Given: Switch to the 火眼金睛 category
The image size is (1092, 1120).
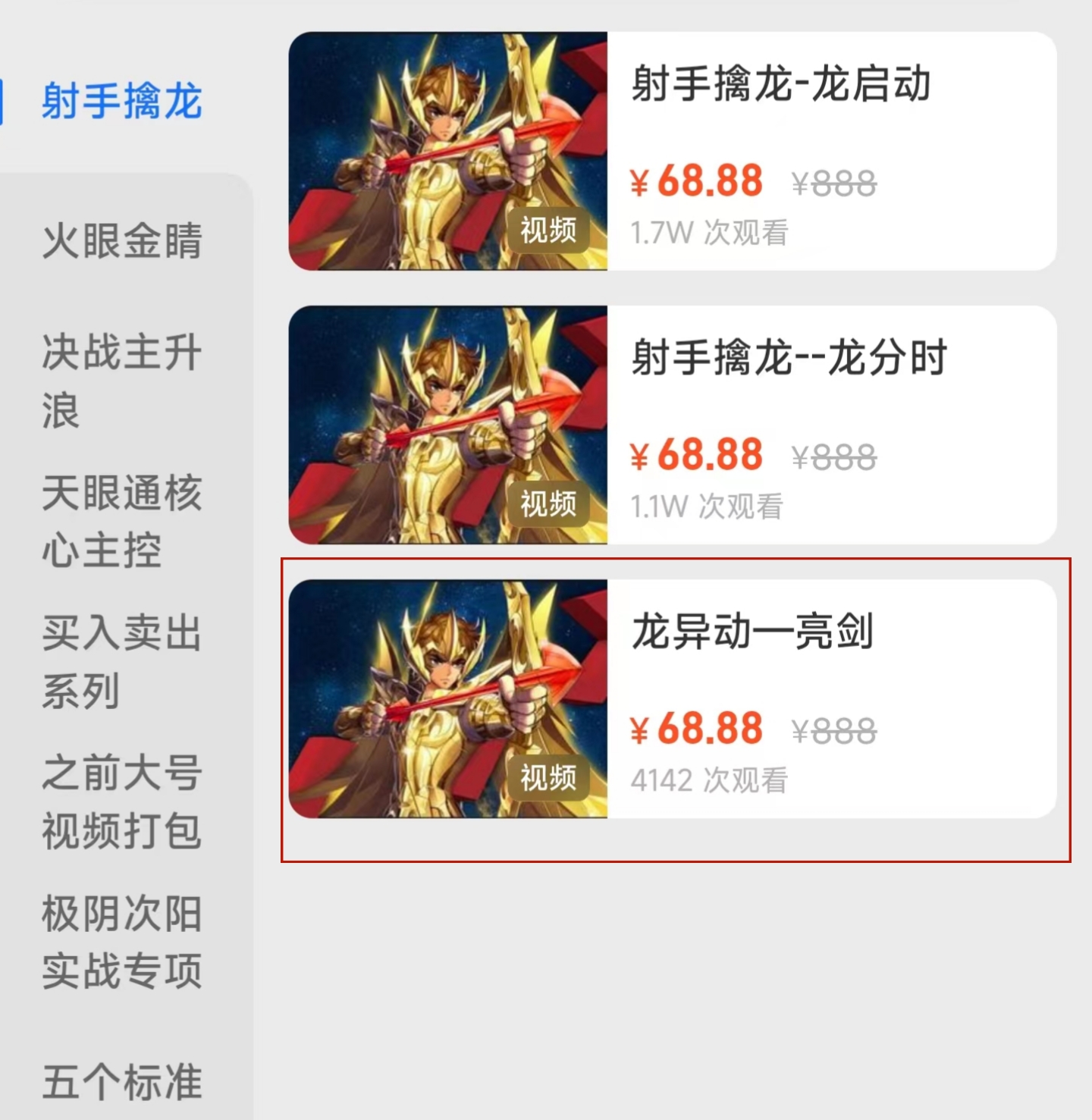Looking at the screenshot, I should (121, 240).
